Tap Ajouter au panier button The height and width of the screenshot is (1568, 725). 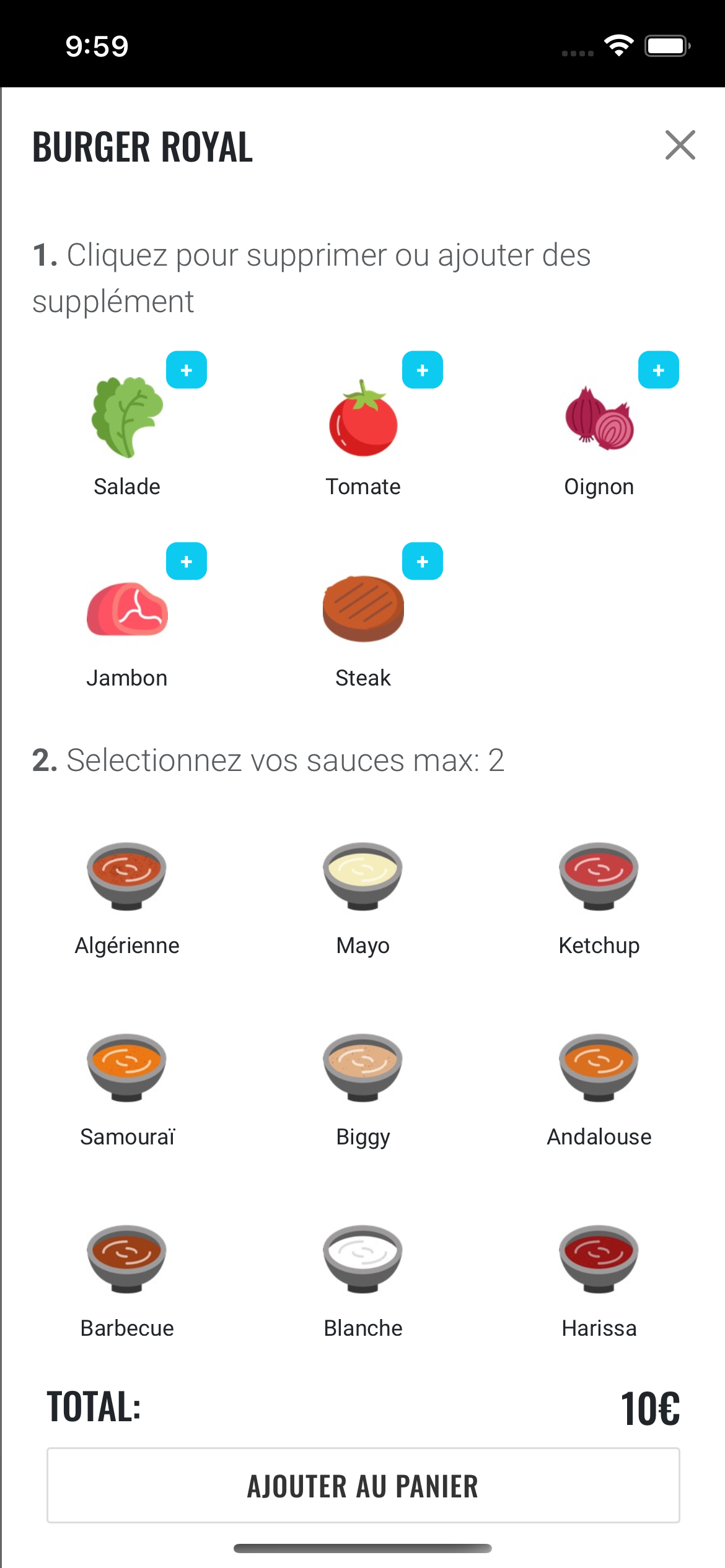[363, 1486]
